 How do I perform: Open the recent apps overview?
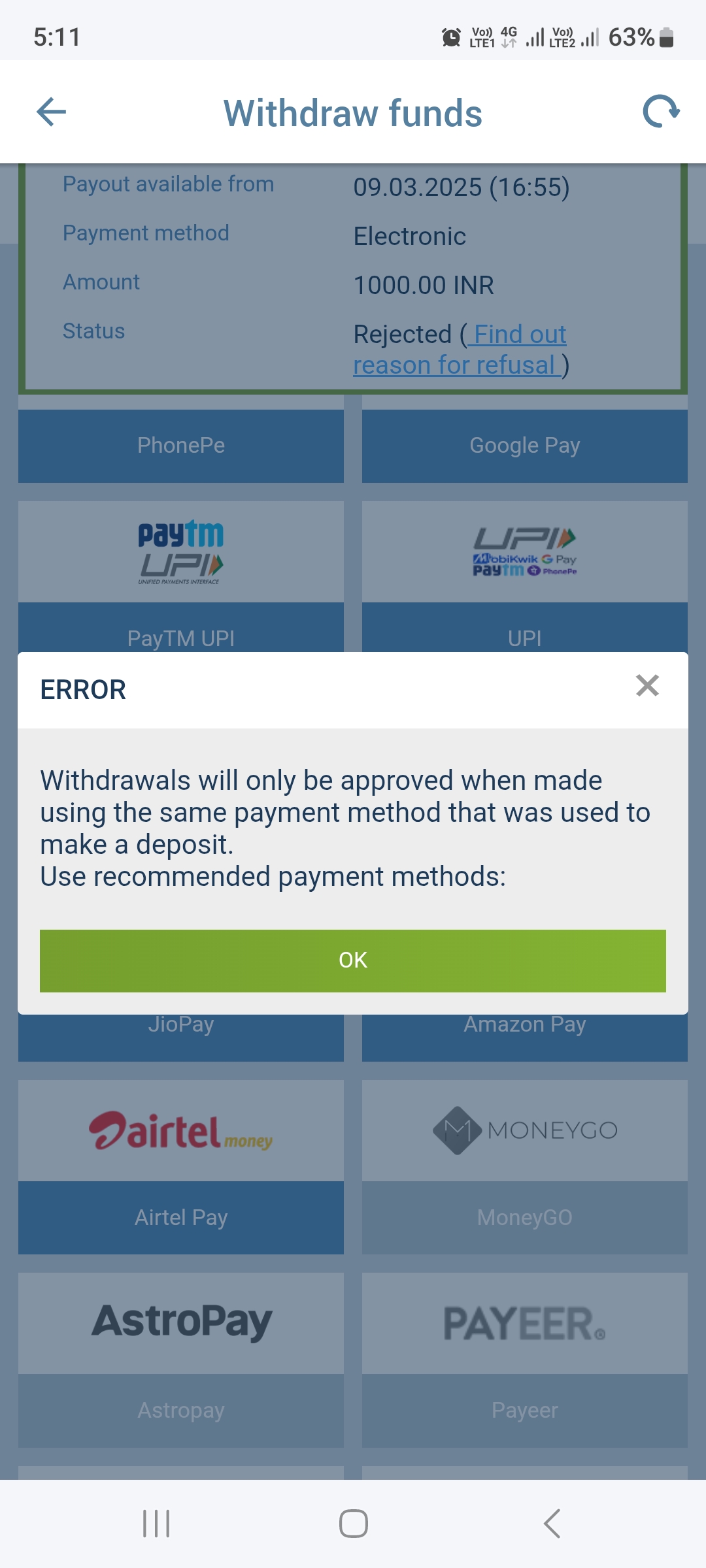click(156, 1524)
